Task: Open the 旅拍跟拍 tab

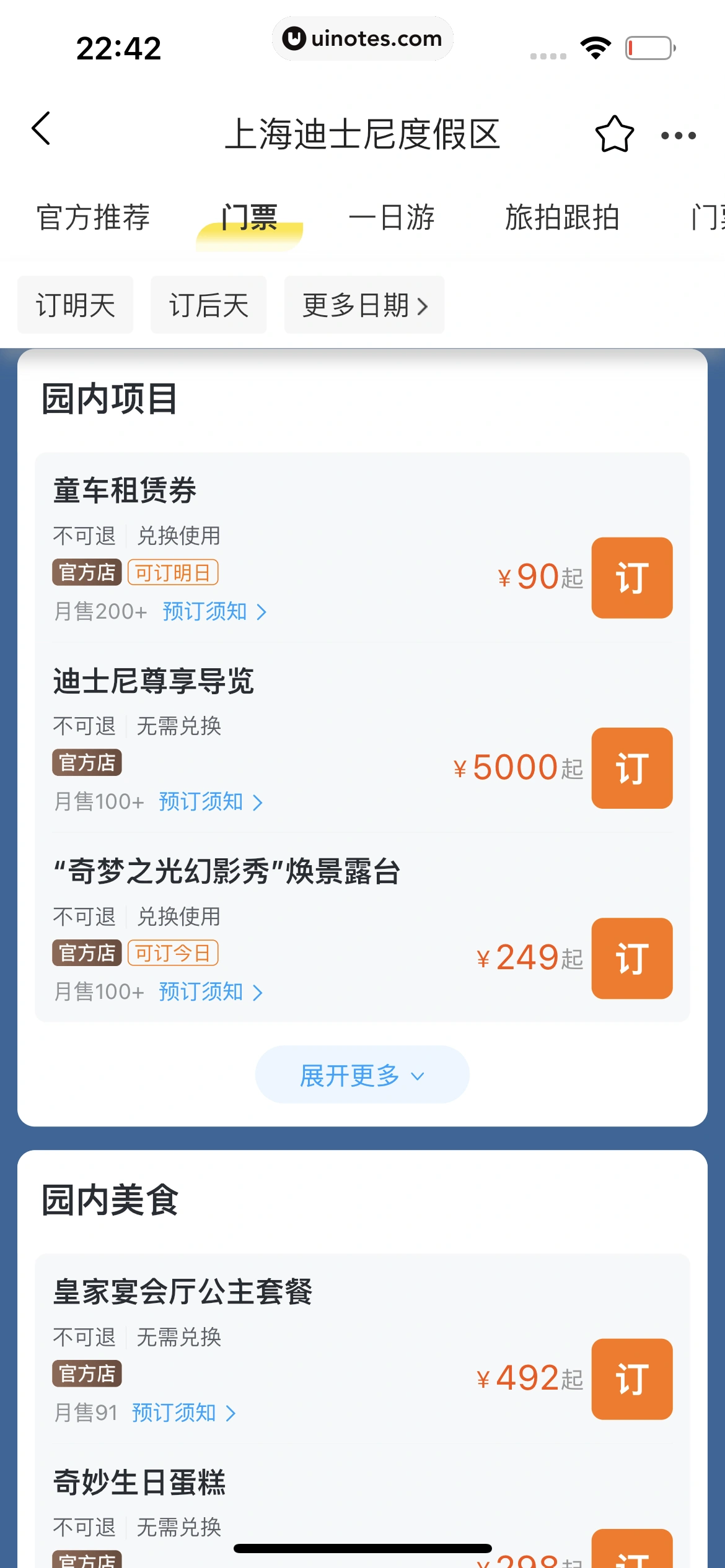Action: [x=562, y=218]
